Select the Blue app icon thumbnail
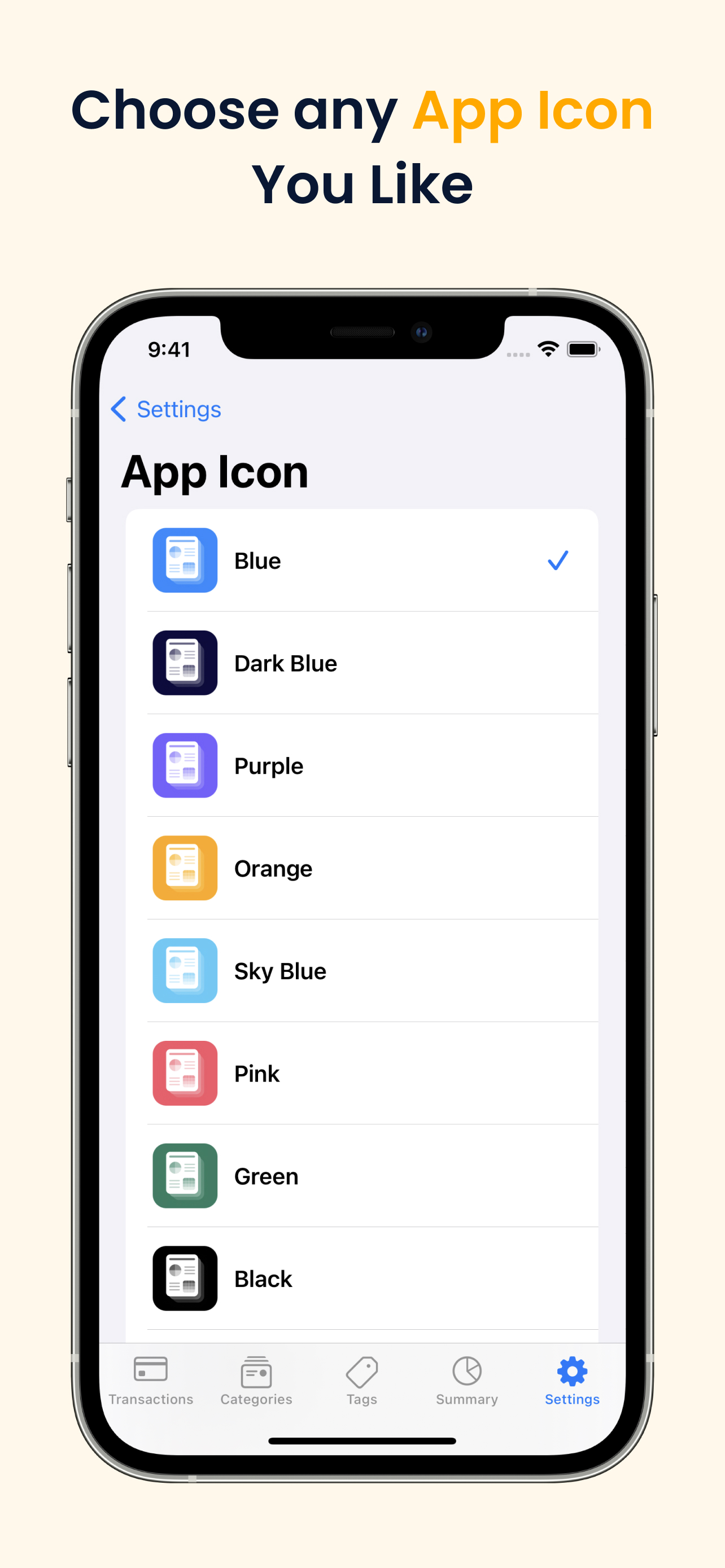Image resolution: width=725 pixels, height=1568 pixels. [x=185, y=560]
